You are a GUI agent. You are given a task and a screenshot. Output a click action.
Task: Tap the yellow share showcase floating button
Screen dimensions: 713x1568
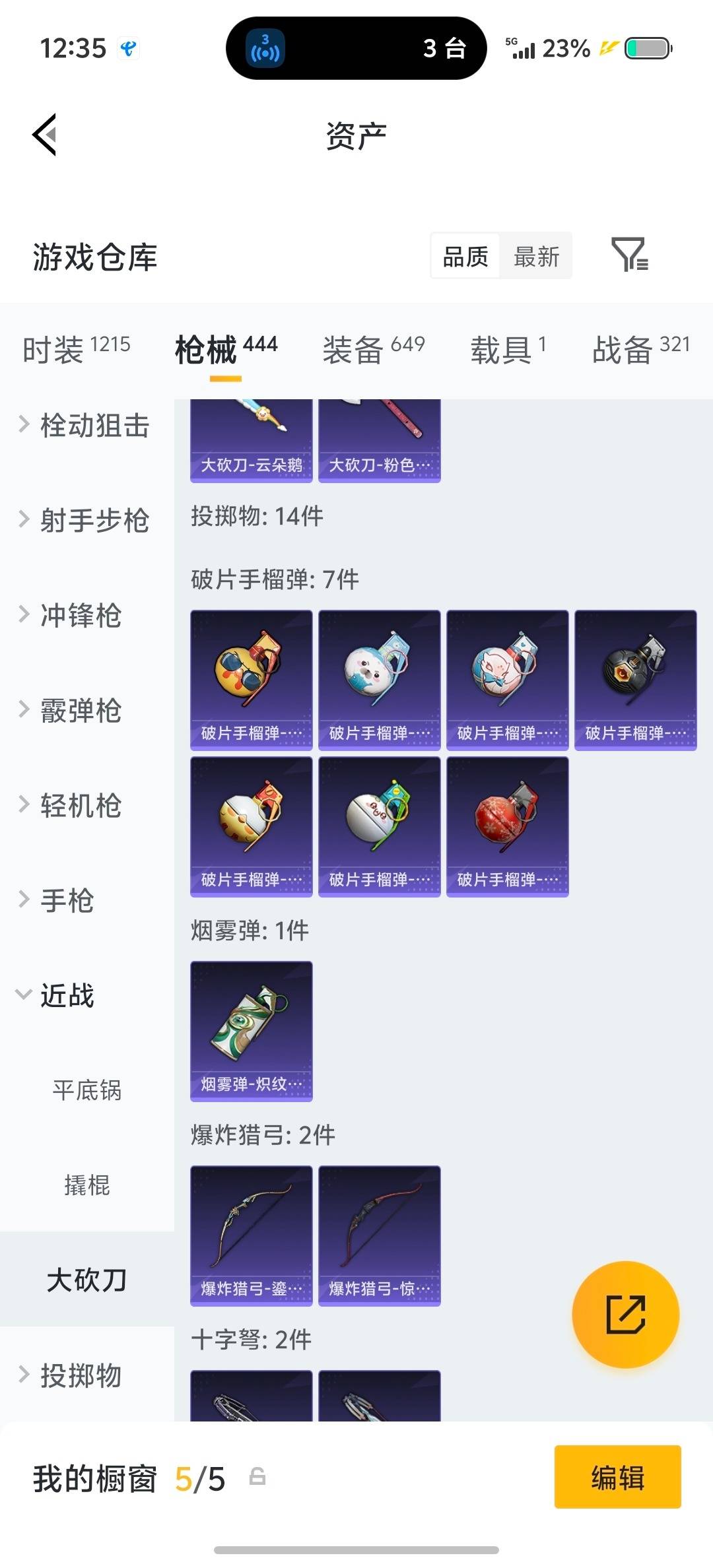tap(625, 1315)
